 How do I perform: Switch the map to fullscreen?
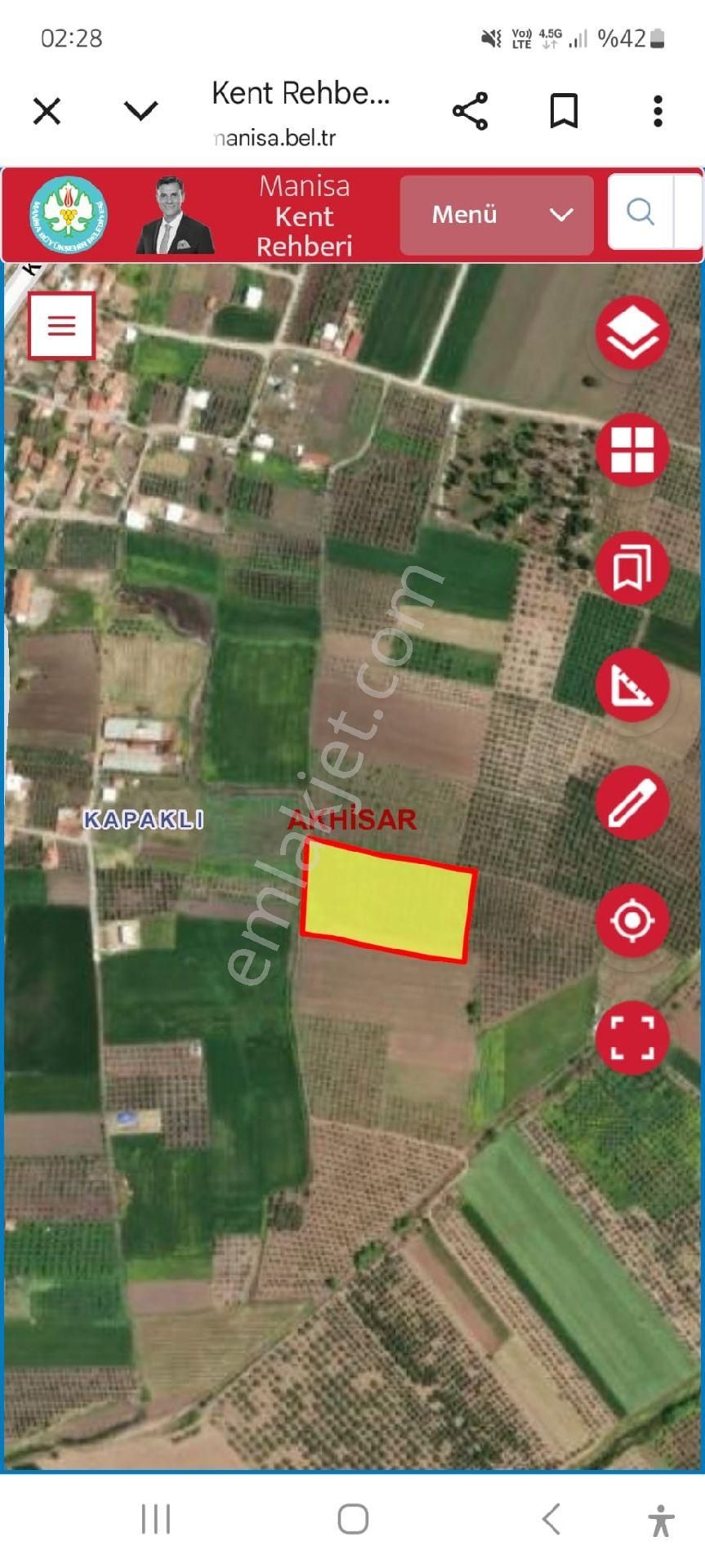(632, 1038)
